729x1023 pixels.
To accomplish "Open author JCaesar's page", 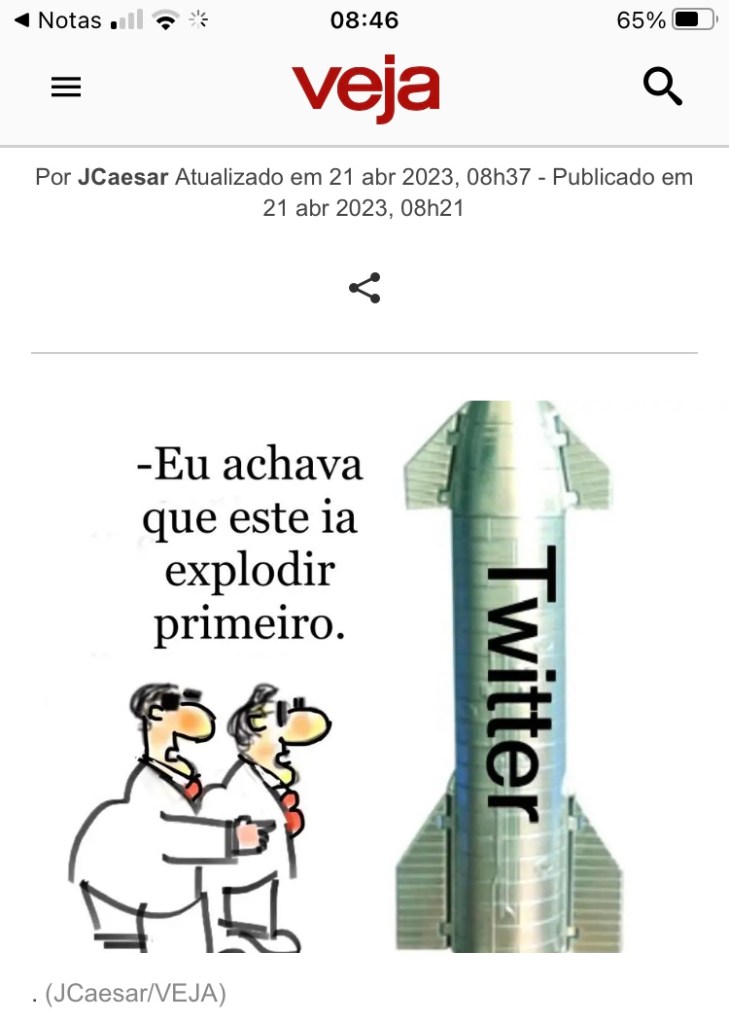I will pyautogui.click(x=124, y=178).
